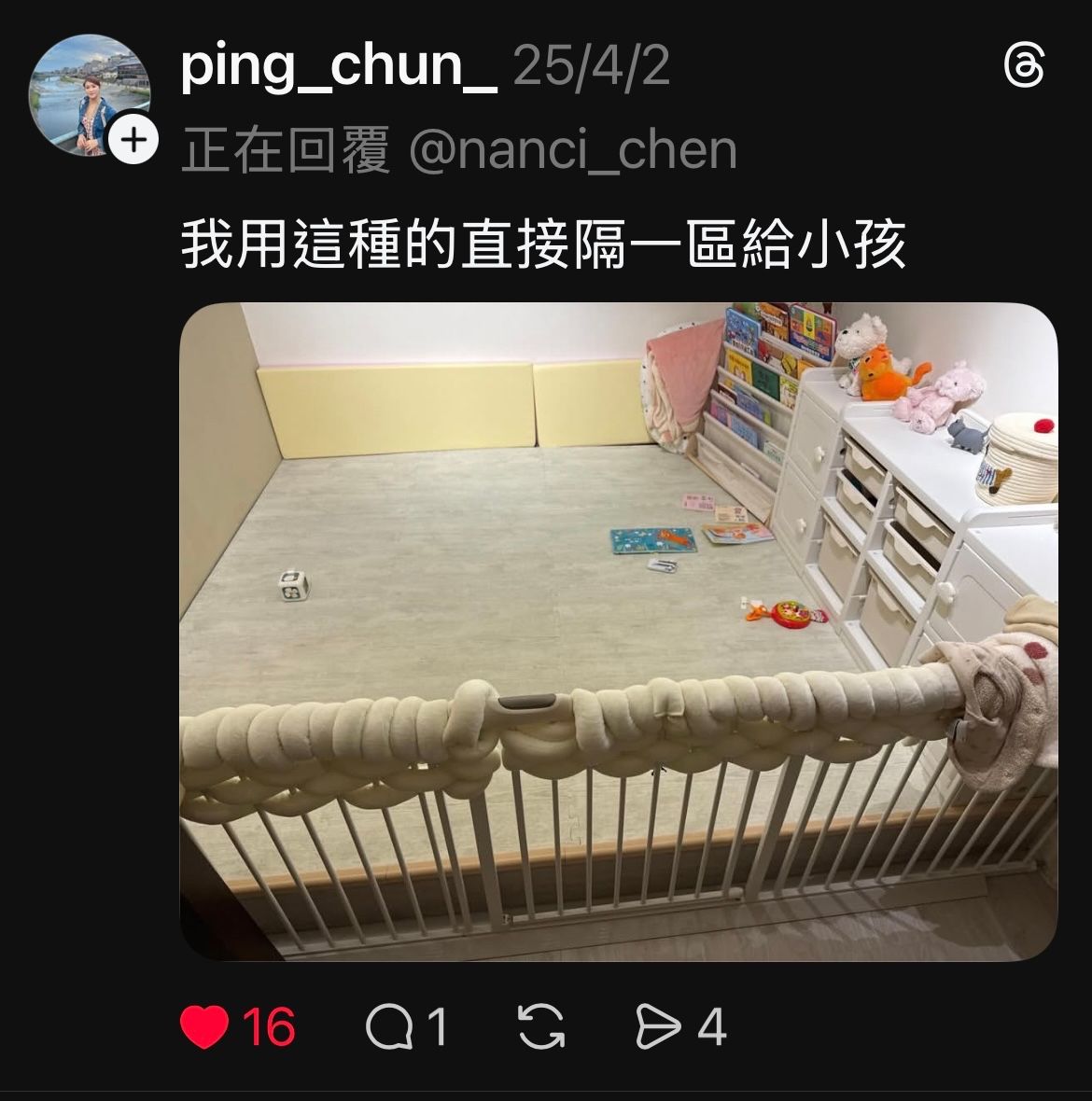Image resolution: width=1092 pixels, height=1101 pixels.
Task: Open the comment reply icon
Action: click(x=389, y=1027)
